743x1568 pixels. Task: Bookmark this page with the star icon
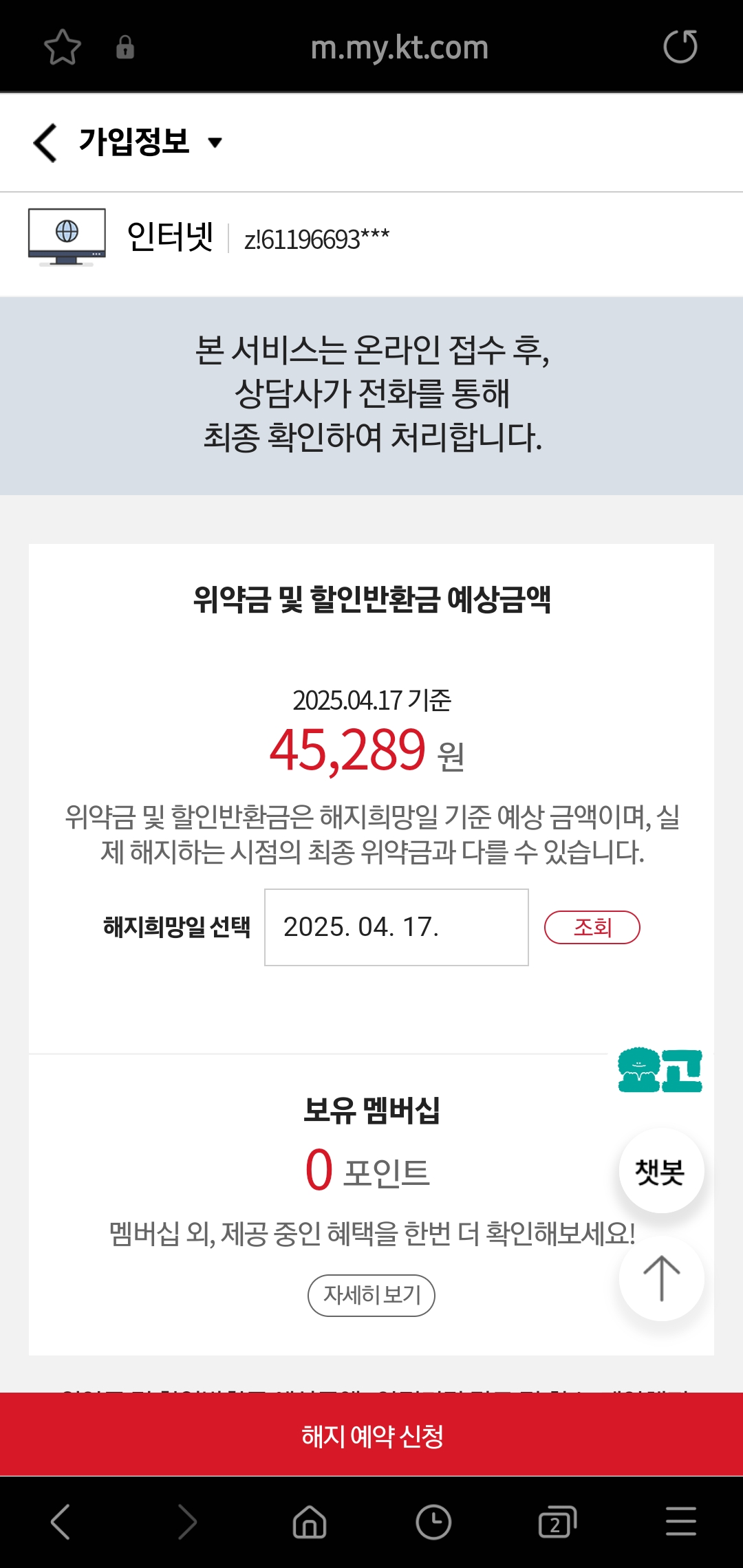[x=63, y=47]
